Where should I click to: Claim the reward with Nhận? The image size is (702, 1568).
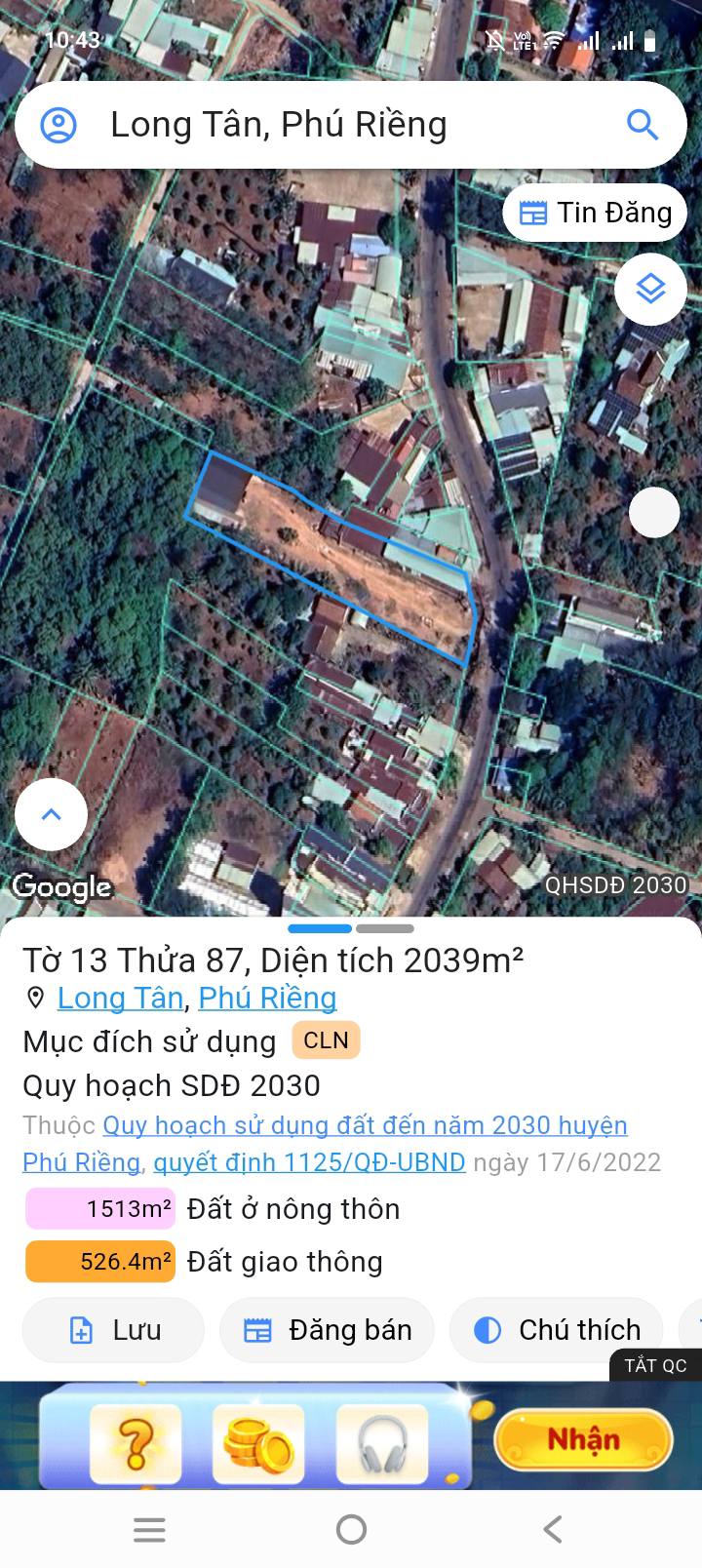click(583, 1439)
